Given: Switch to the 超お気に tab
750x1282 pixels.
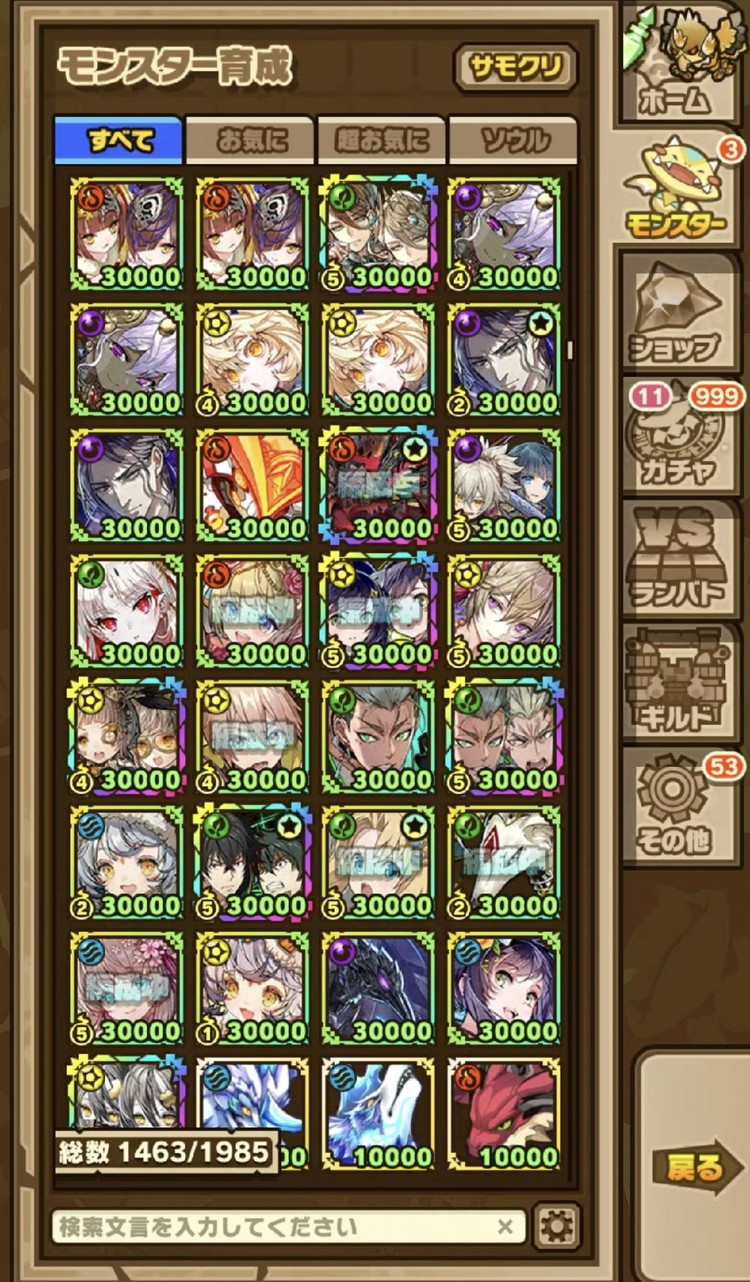Looking at the screenshot, I should pyautogui.click(x=382, y=140).
